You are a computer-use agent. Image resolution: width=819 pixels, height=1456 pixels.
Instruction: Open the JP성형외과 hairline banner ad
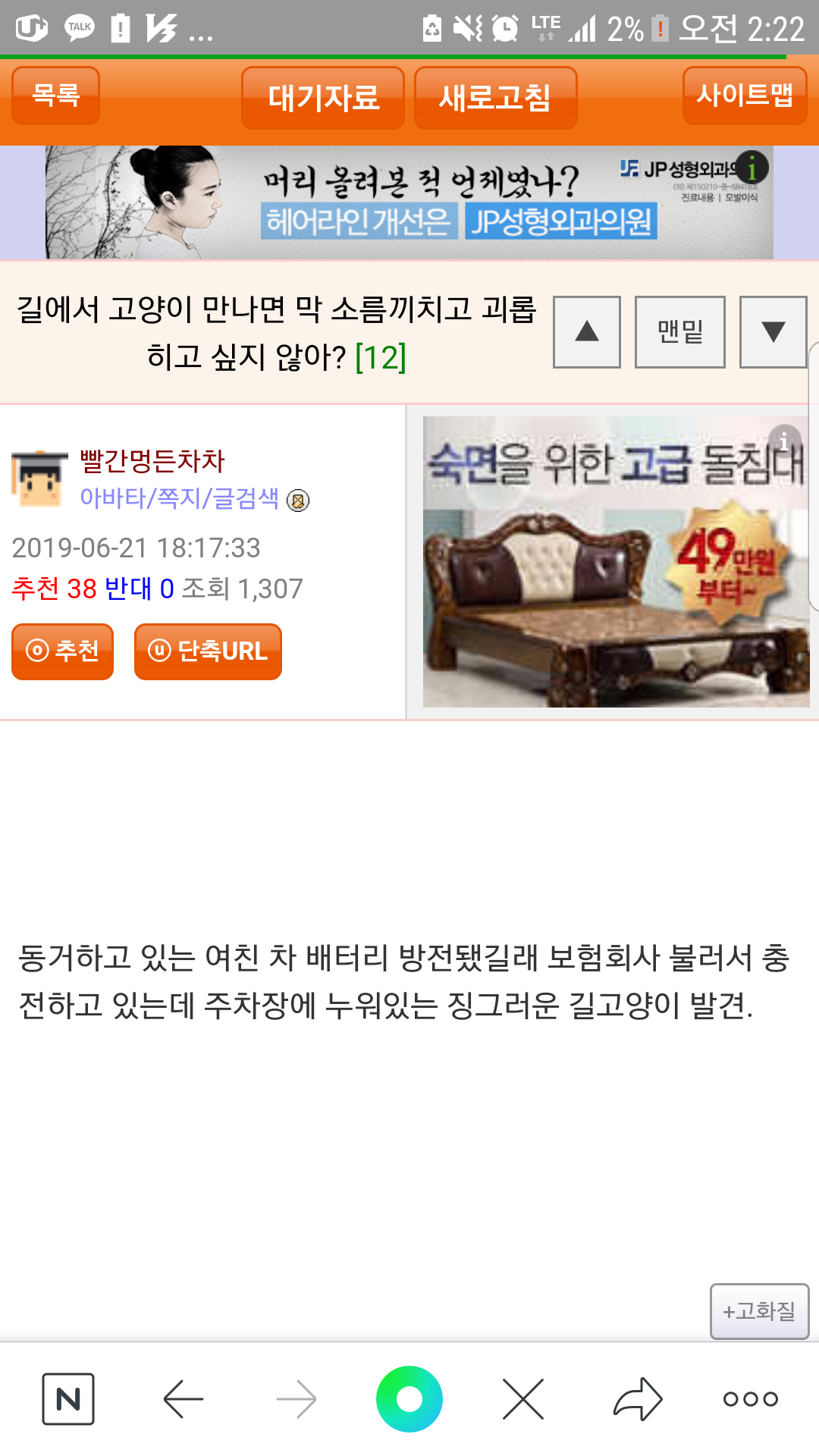point(409,202)
